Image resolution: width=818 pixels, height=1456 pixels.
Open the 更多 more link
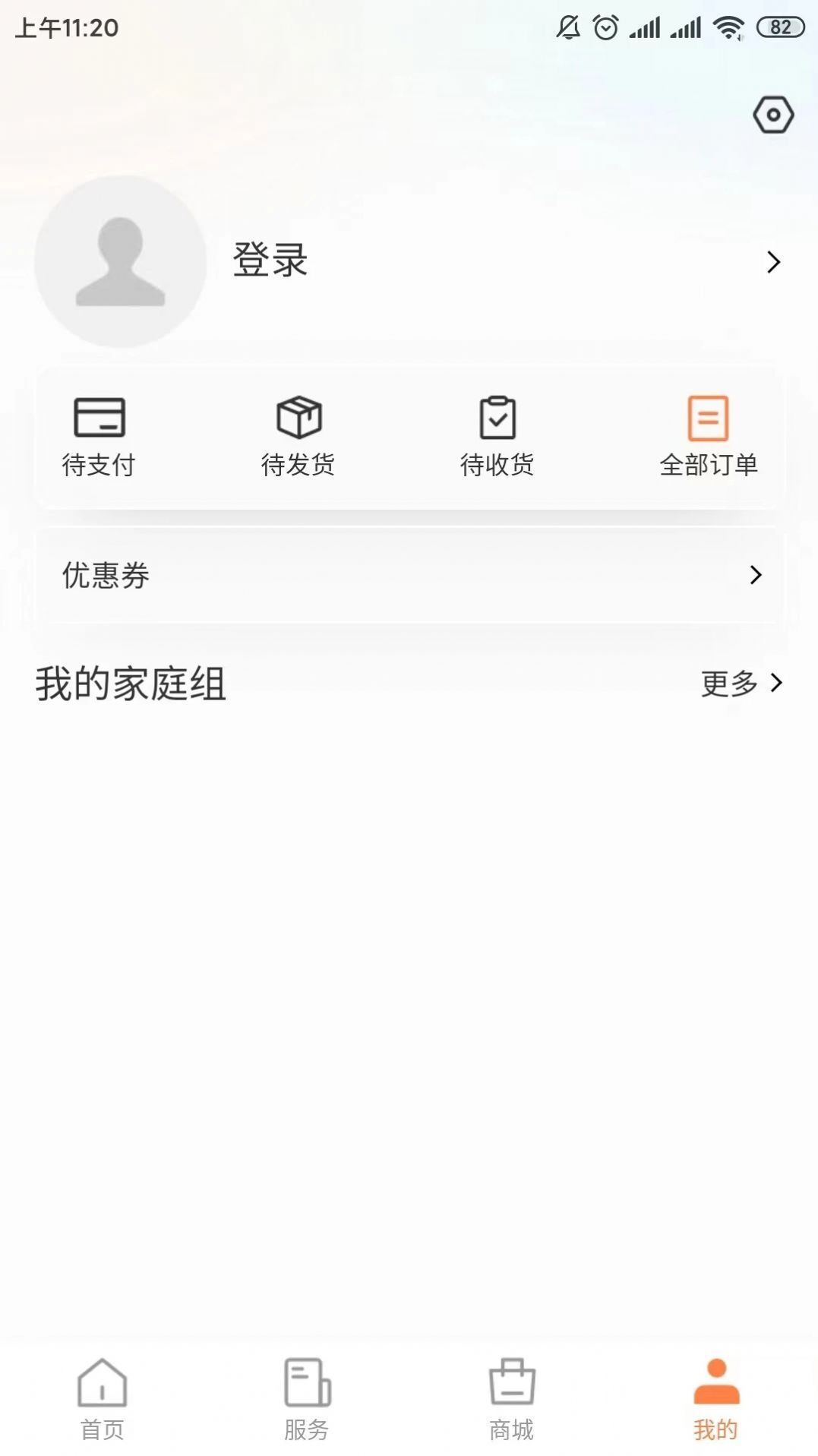pos(729,683)
